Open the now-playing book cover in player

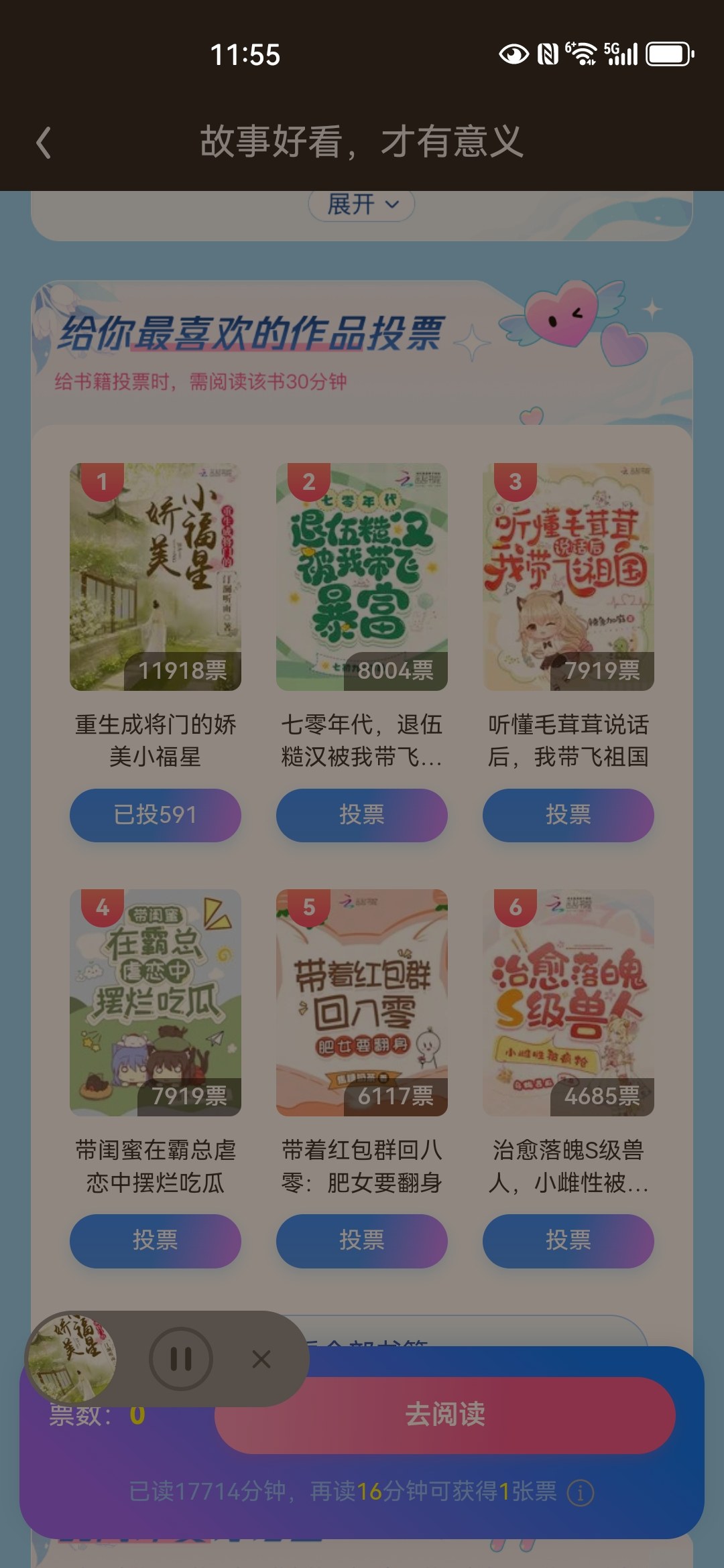tap(71, 1359)
